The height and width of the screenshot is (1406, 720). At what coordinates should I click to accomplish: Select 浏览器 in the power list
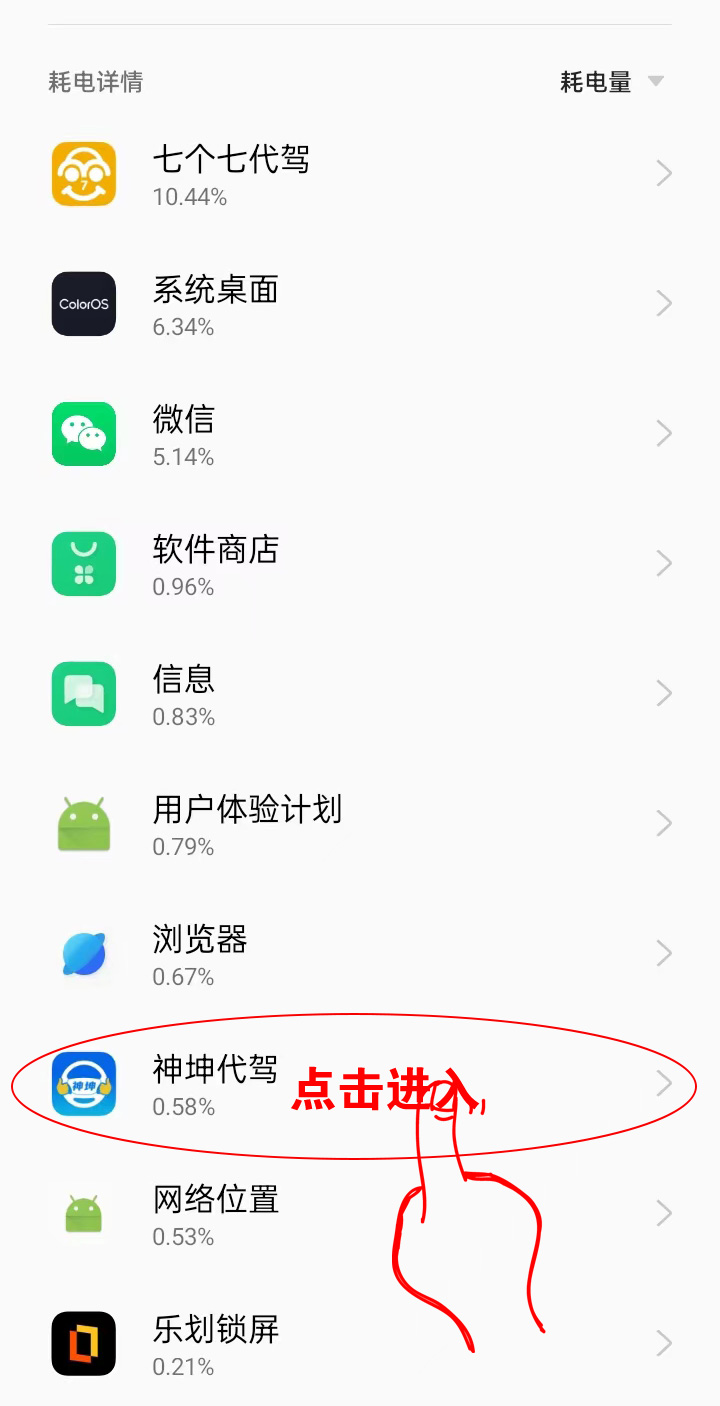coord(360,954)
